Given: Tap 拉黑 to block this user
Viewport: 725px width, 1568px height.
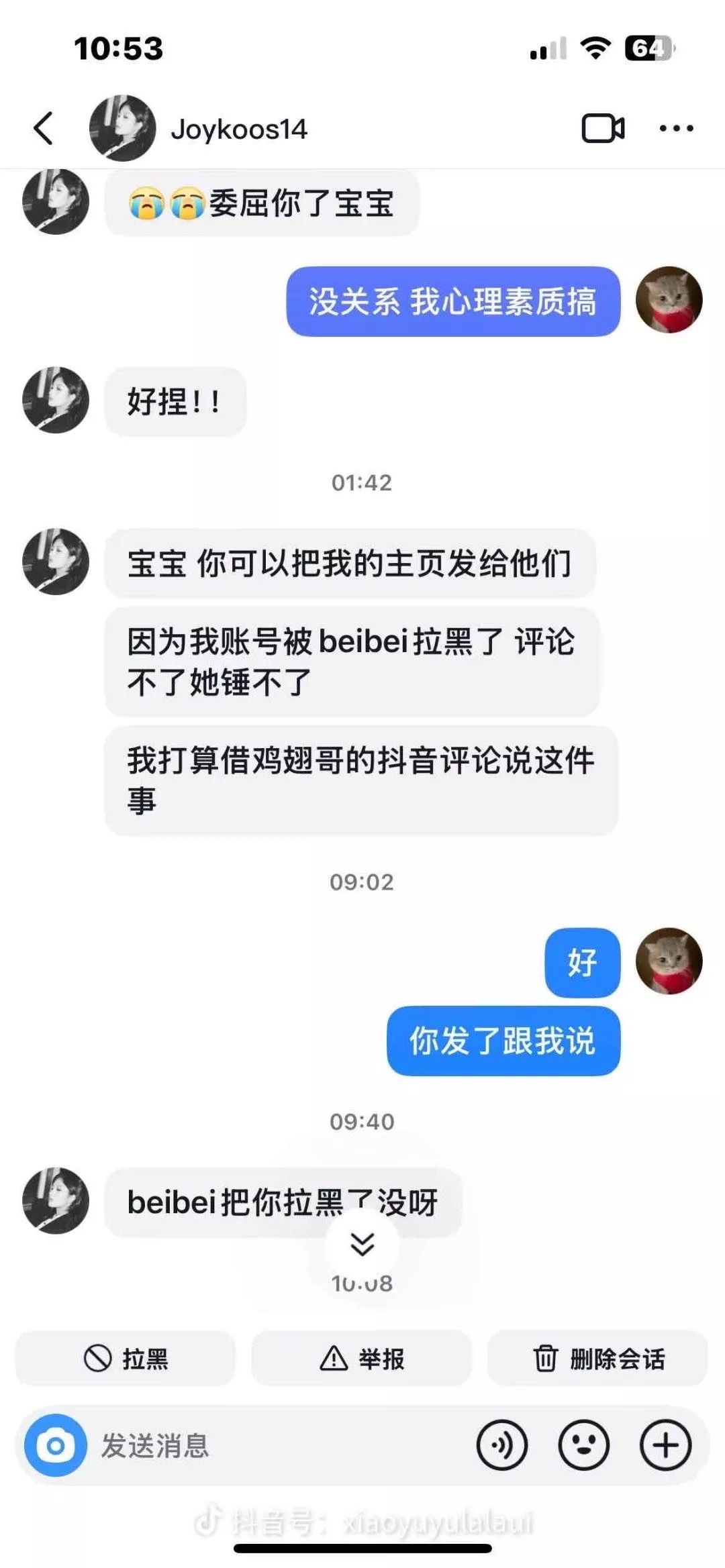Looking at the screenshot, I should [126, 1359].
